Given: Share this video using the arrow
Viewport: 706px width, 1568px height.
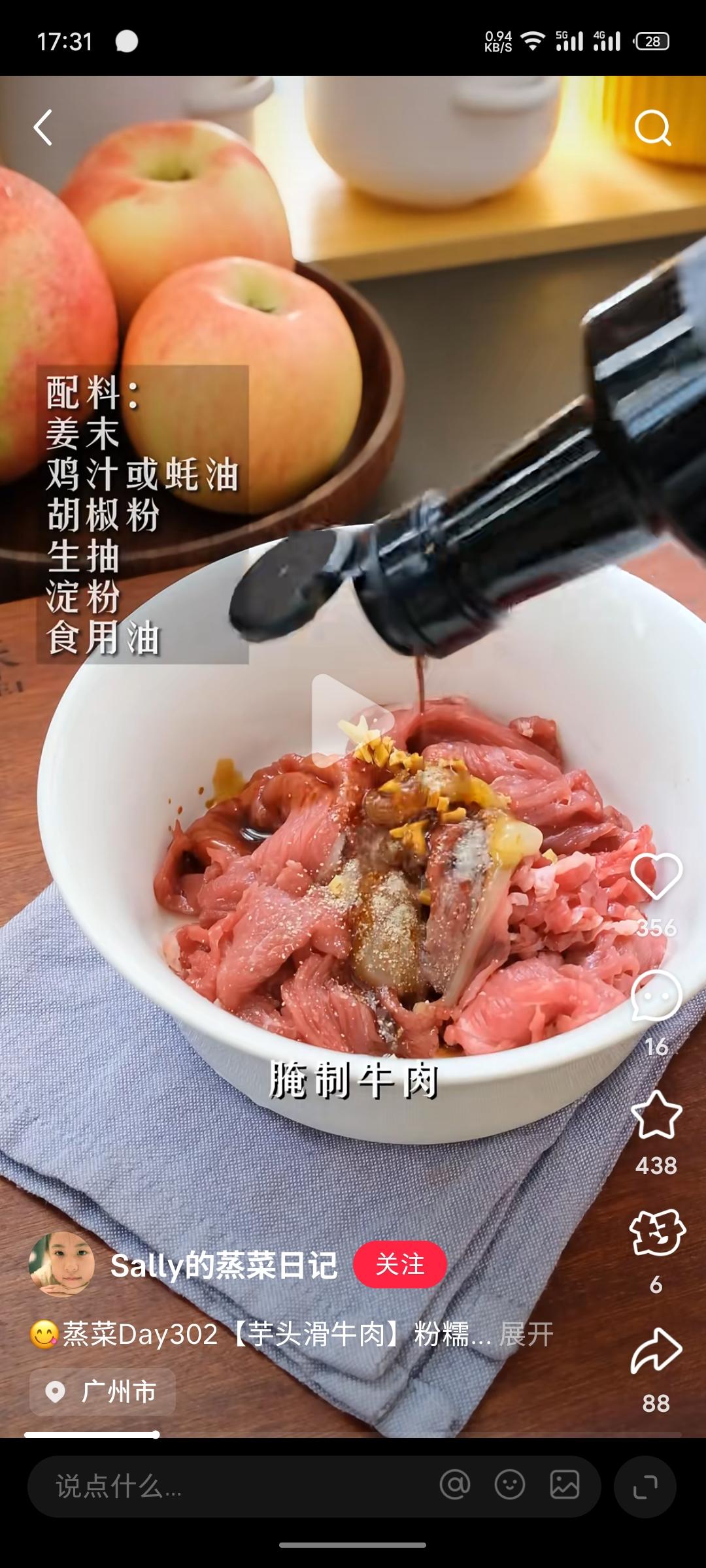Looking at the screenshot, I should coord(656,1351).
